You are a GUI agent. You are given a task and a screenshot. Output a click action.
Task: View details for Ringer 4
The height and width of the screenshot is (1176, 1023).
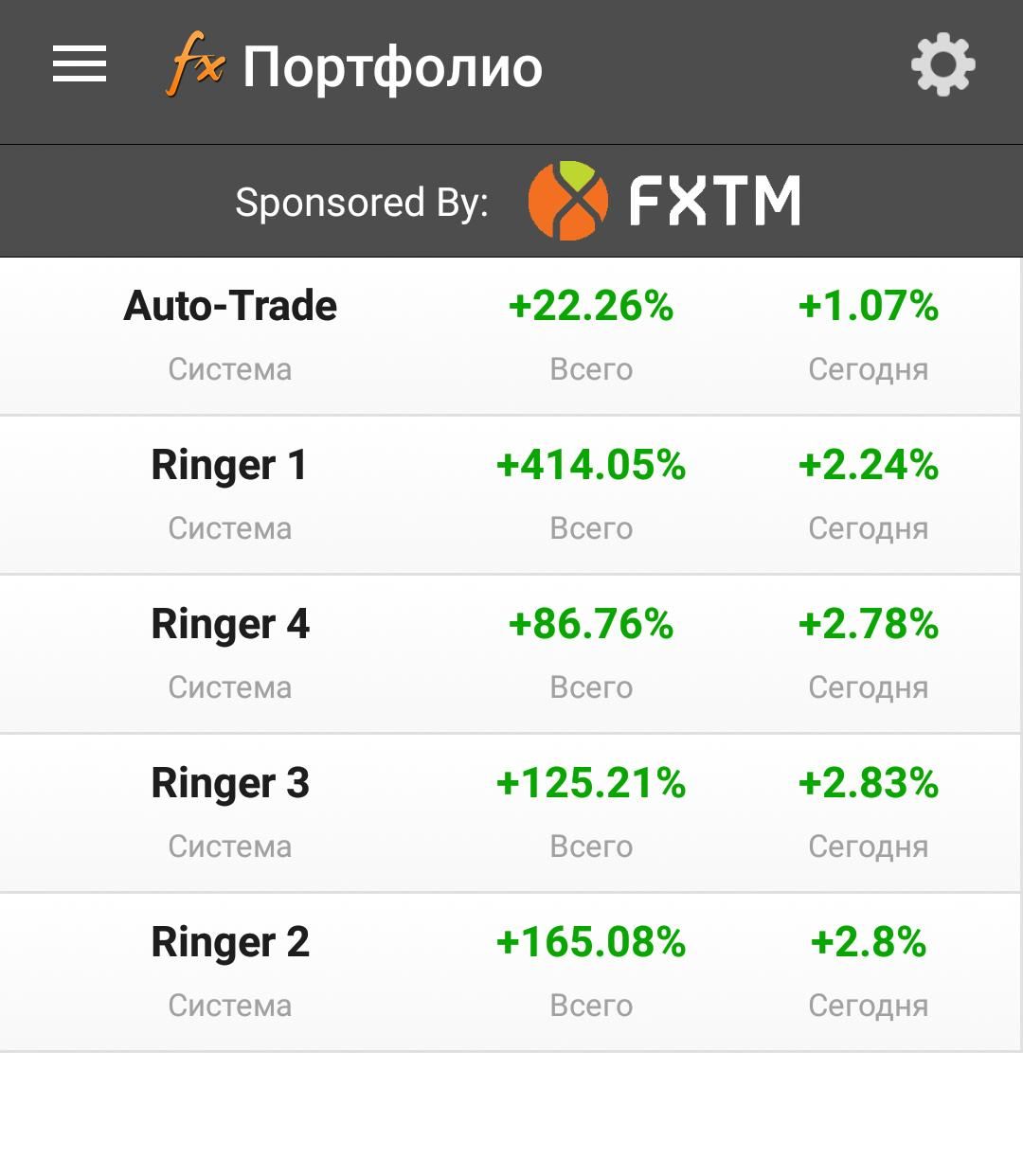[x=511, y=654]
